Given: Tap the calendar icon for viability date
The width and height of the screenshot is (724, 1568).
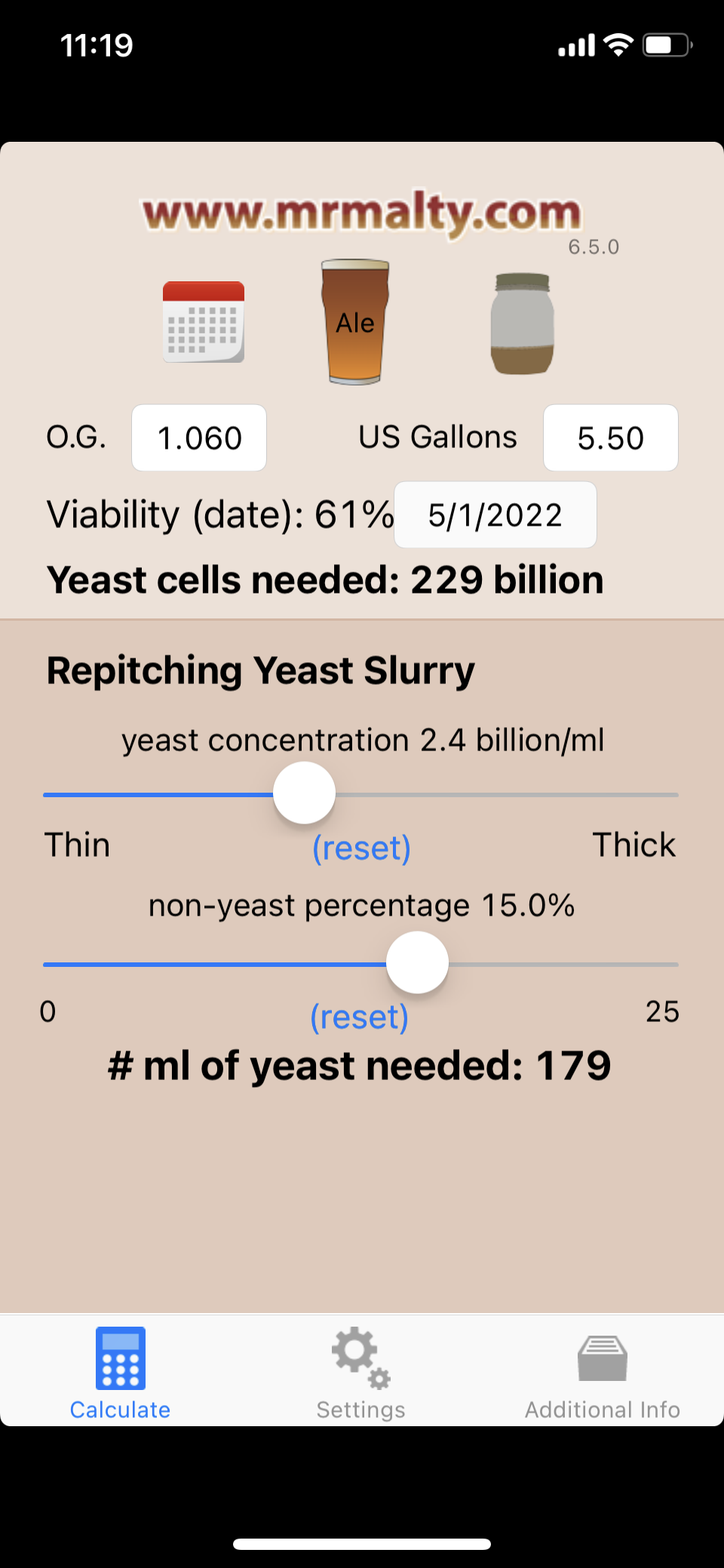Looking at the screenshot, I should [204, 322].
